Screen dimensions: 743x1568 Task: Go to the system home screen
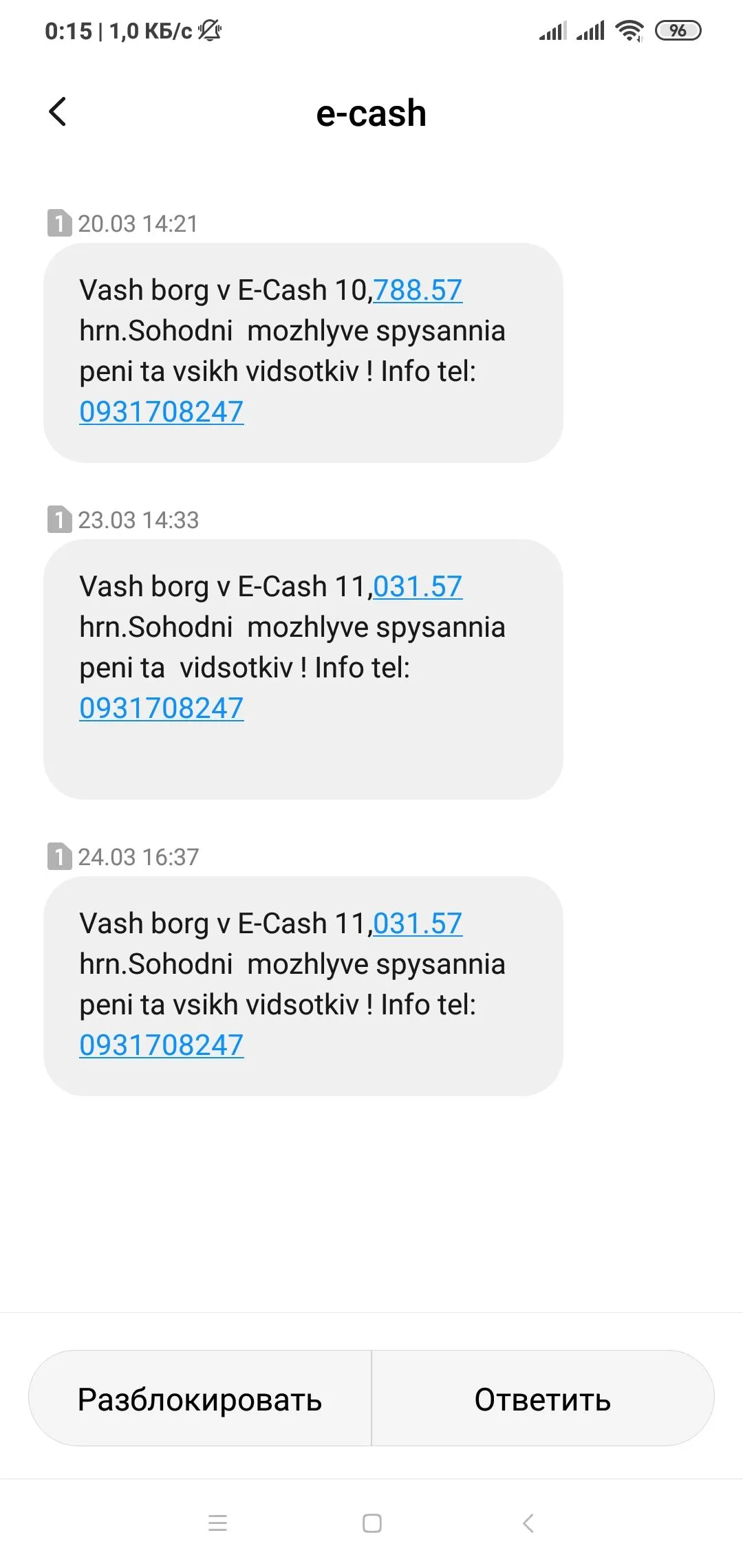[x=372, y=1523]
